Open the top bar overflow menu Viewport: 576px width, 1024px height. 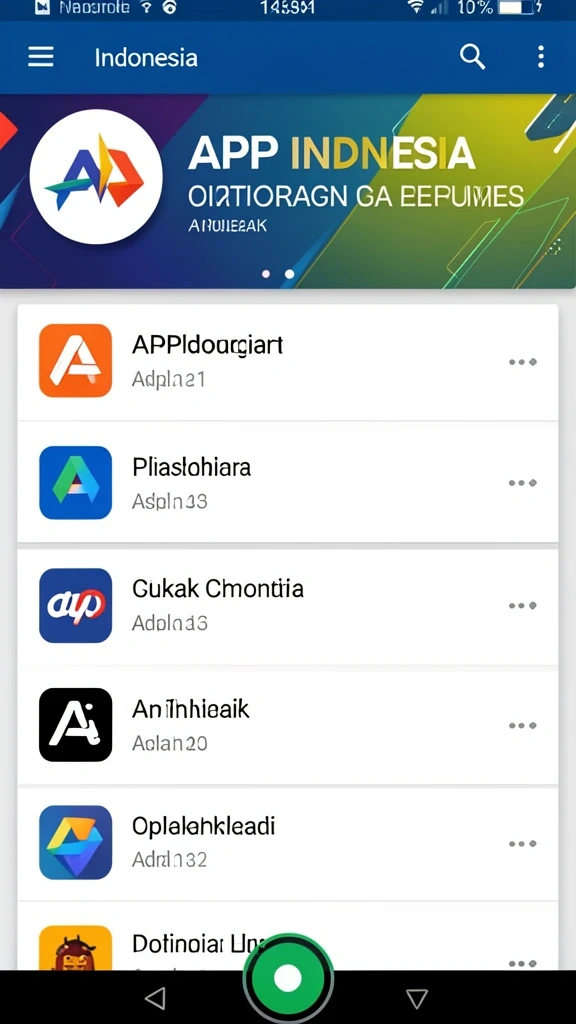(x=540, y=57)
